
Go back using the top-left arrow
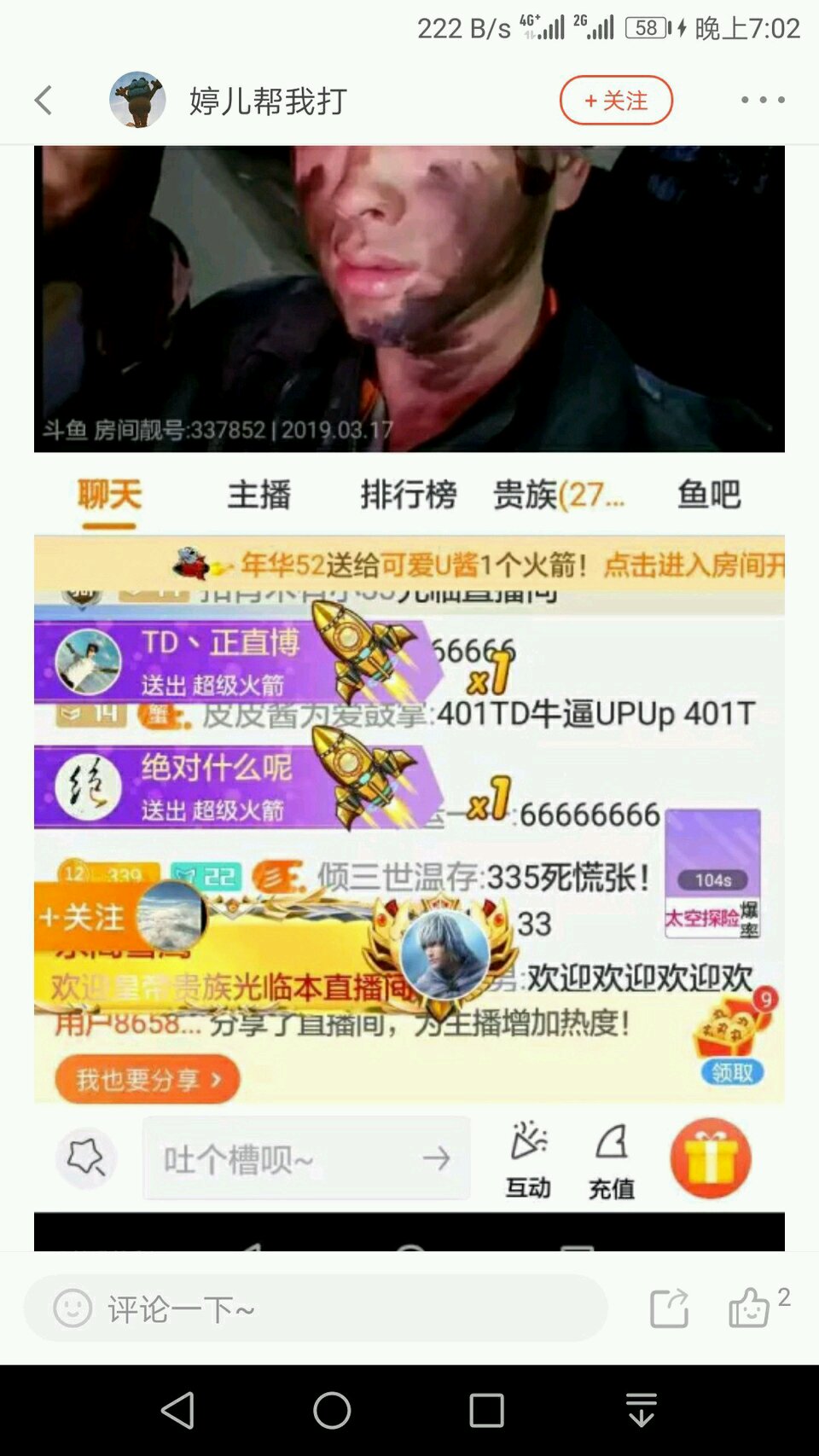coord(44,100)
